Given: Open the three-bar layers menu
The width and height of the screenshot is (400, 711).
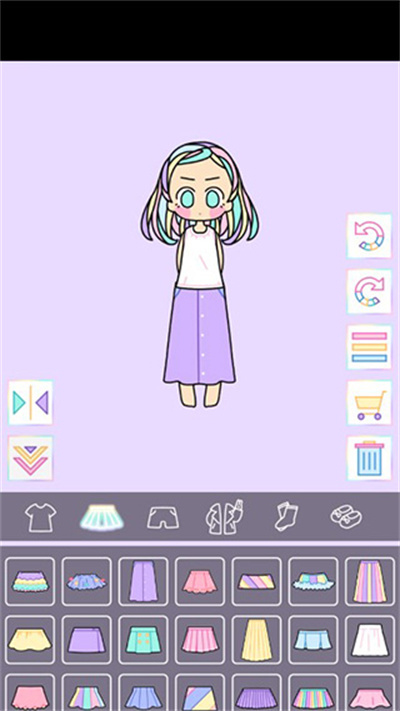Looking at the screenshot, I should tap(369, 347).
